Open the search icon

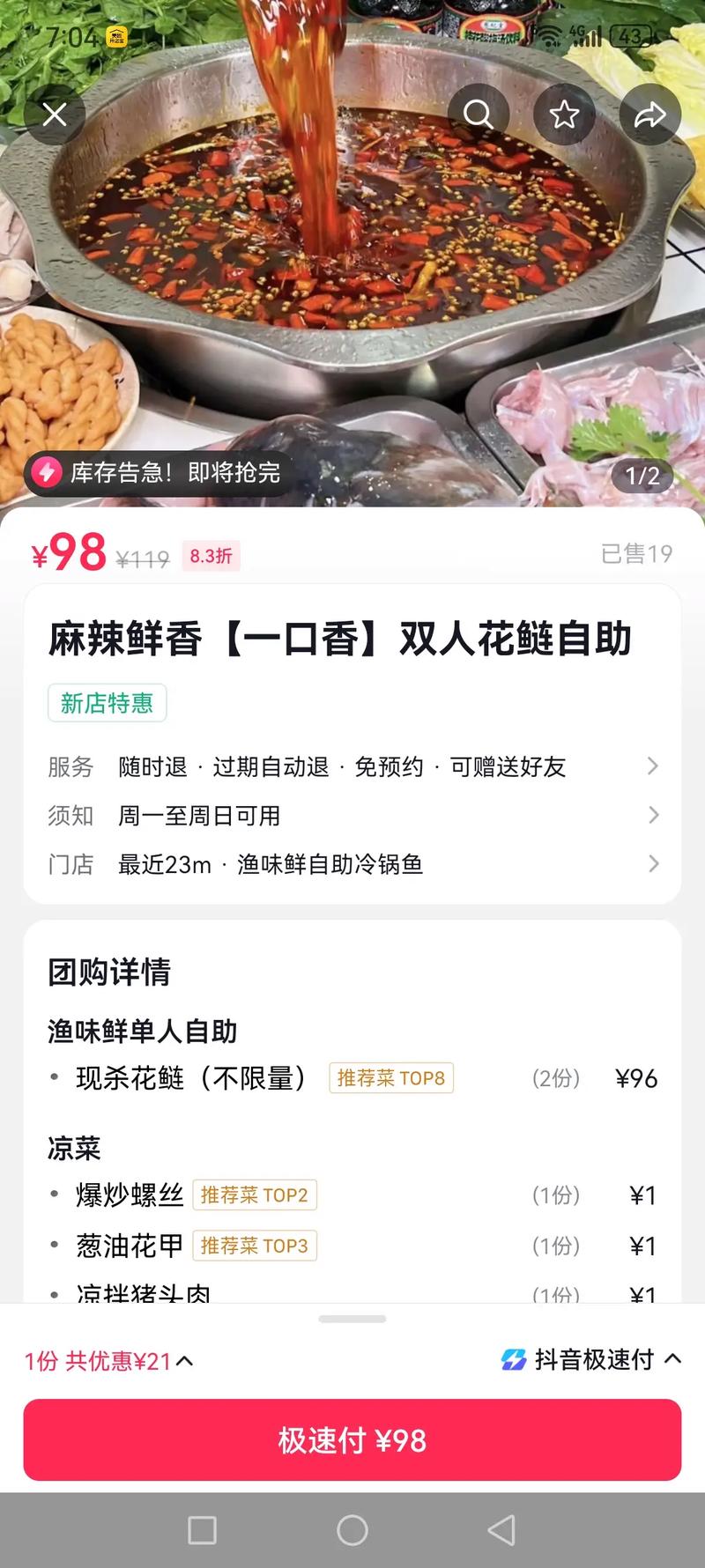pos(478,115)
